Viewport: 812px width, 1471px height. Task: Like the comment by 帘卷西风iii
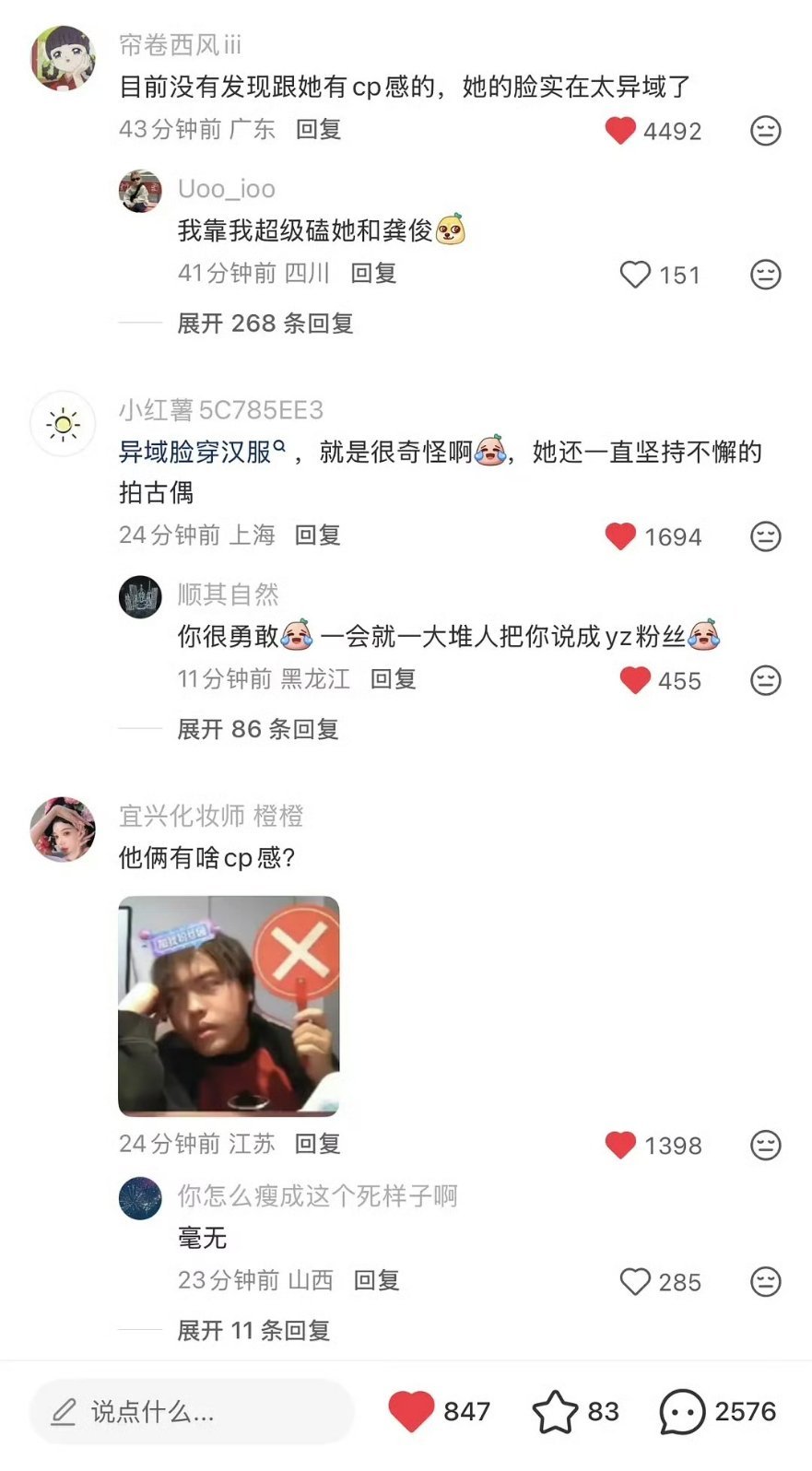(620, 131)
